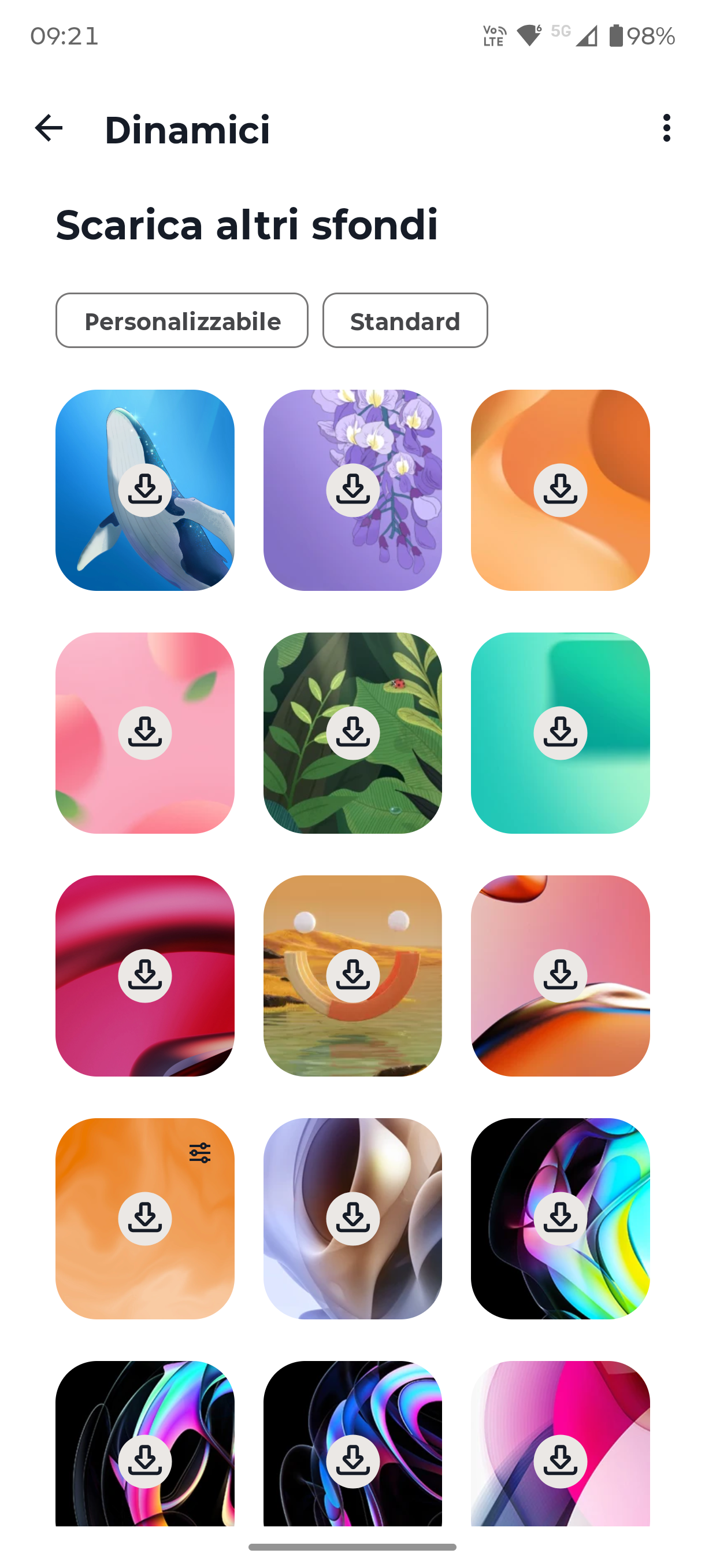Download the purple wisteria flower wallpaper
The height and width of the screenshot is (1568, 705).
[353, 490]
